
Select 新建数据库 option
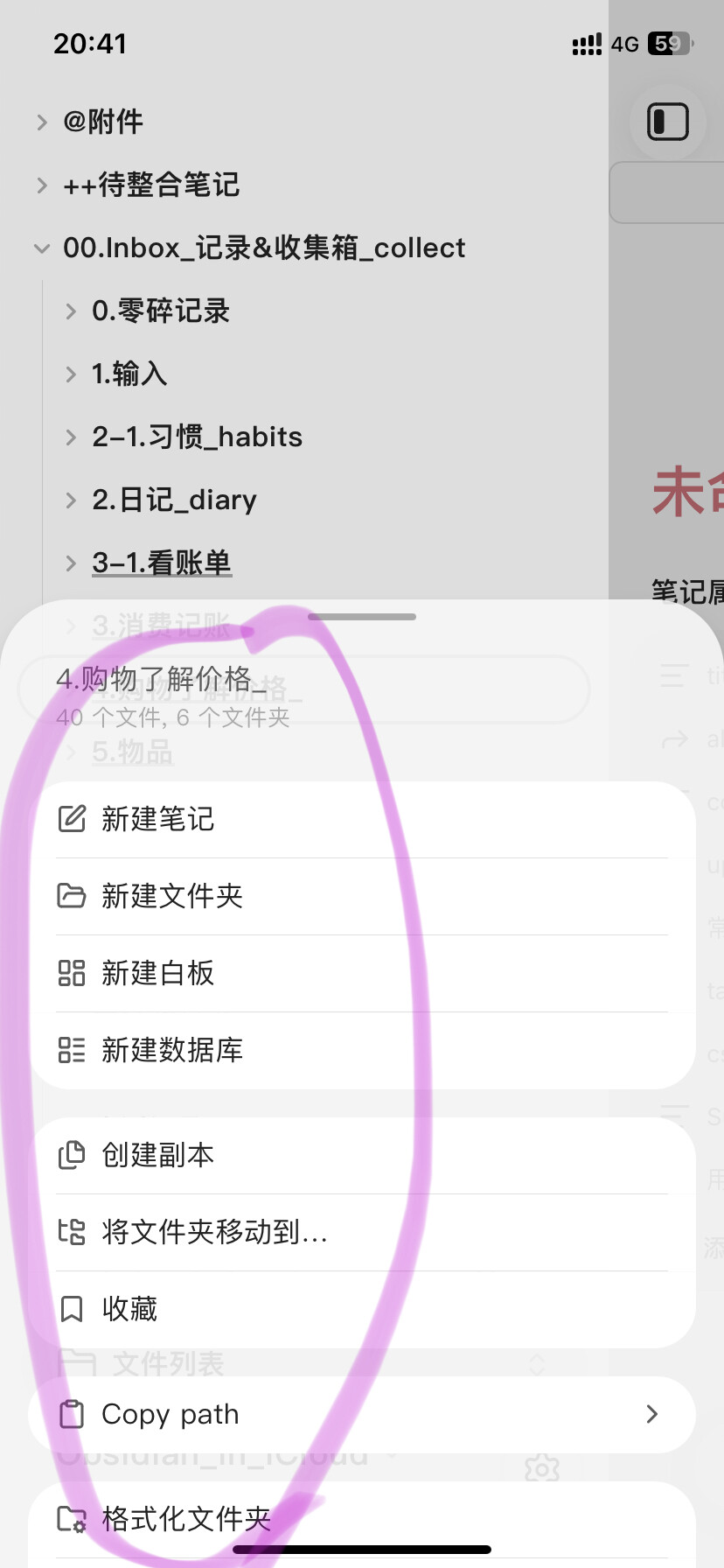[x=171, y=1050]
